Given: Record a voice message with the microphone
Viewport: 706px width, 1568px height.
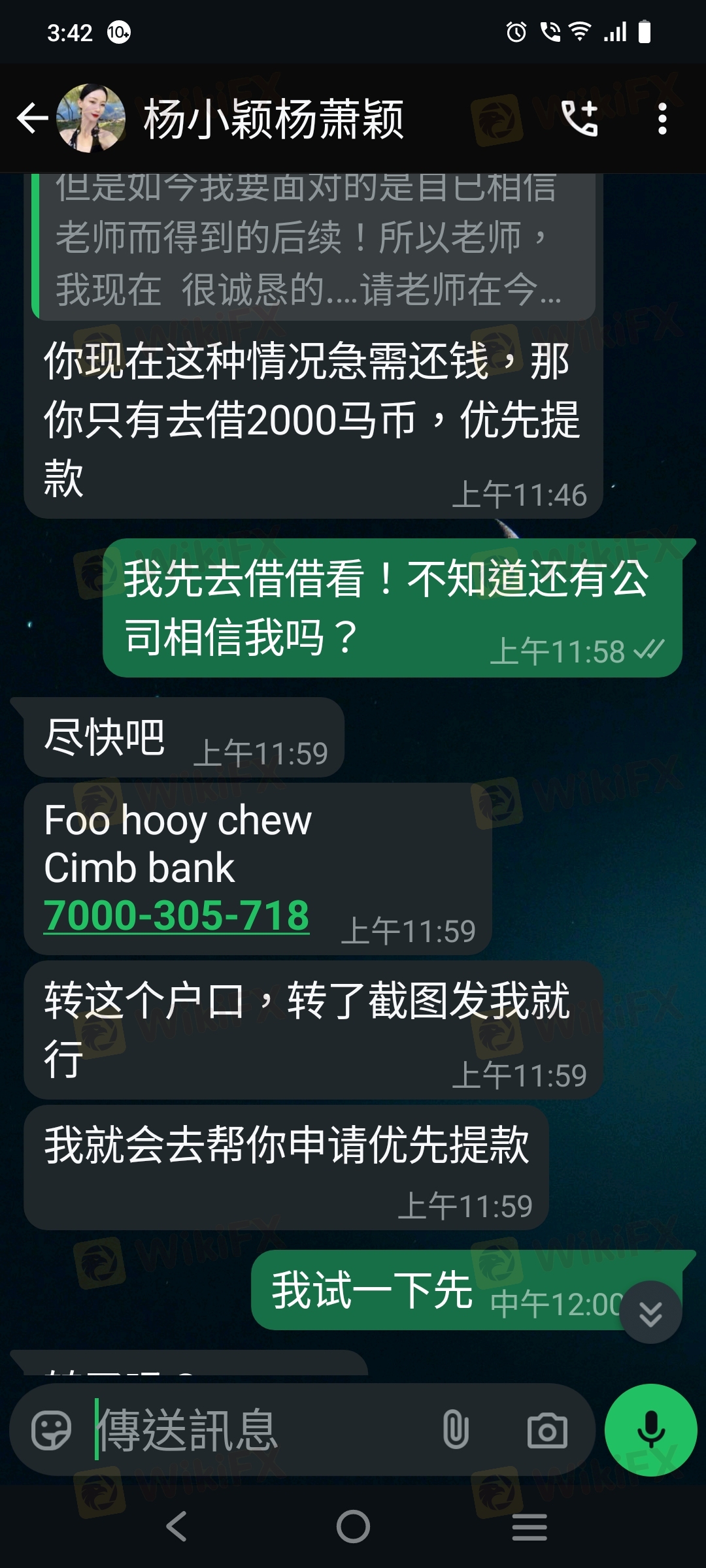Looking at the screenshot, I should click(650, 1430).
